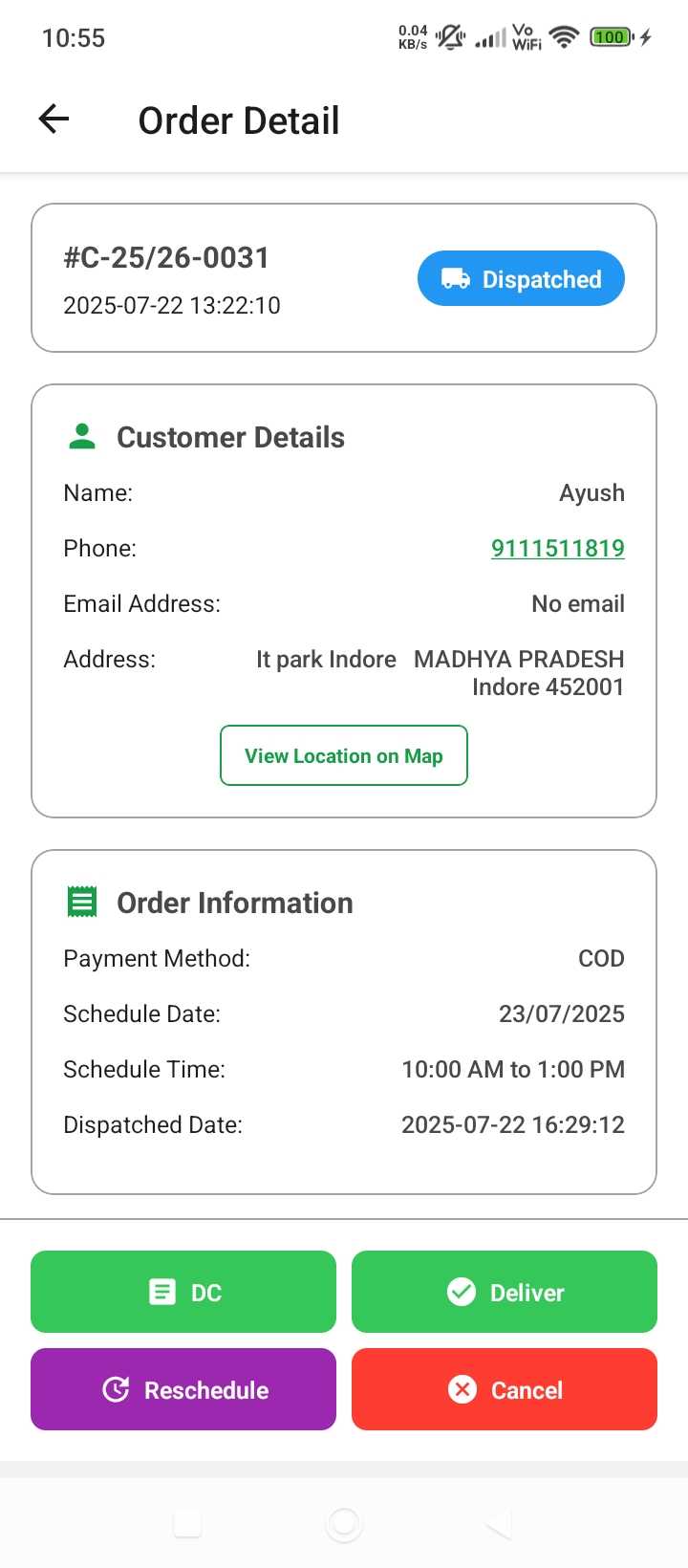
Task: Tap the system home button
Action: point(344,1522)
